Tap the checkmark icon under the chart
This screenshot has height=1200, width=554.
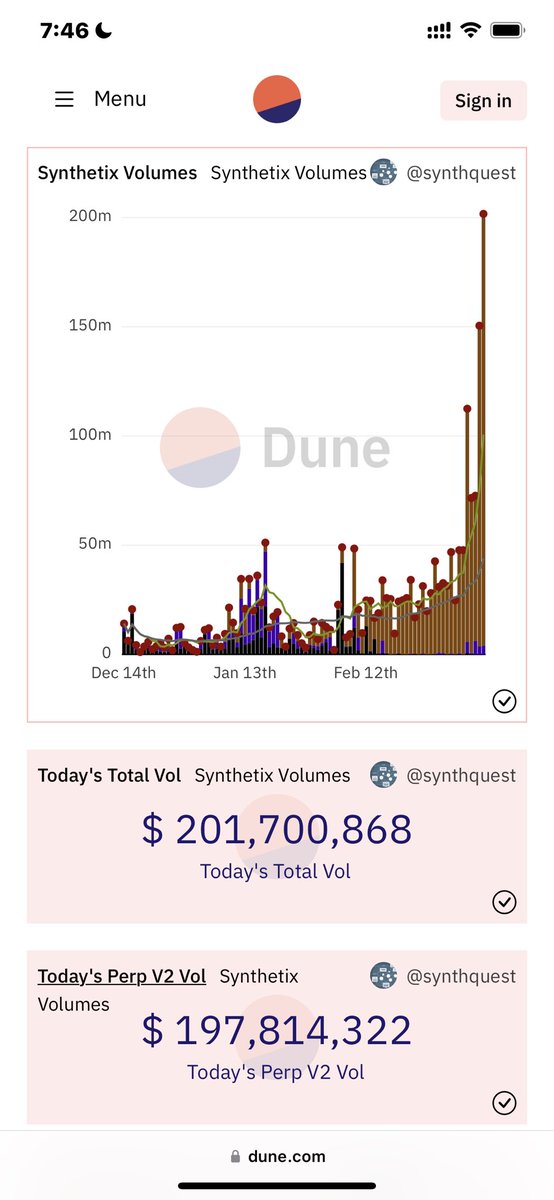click(505, 701)
